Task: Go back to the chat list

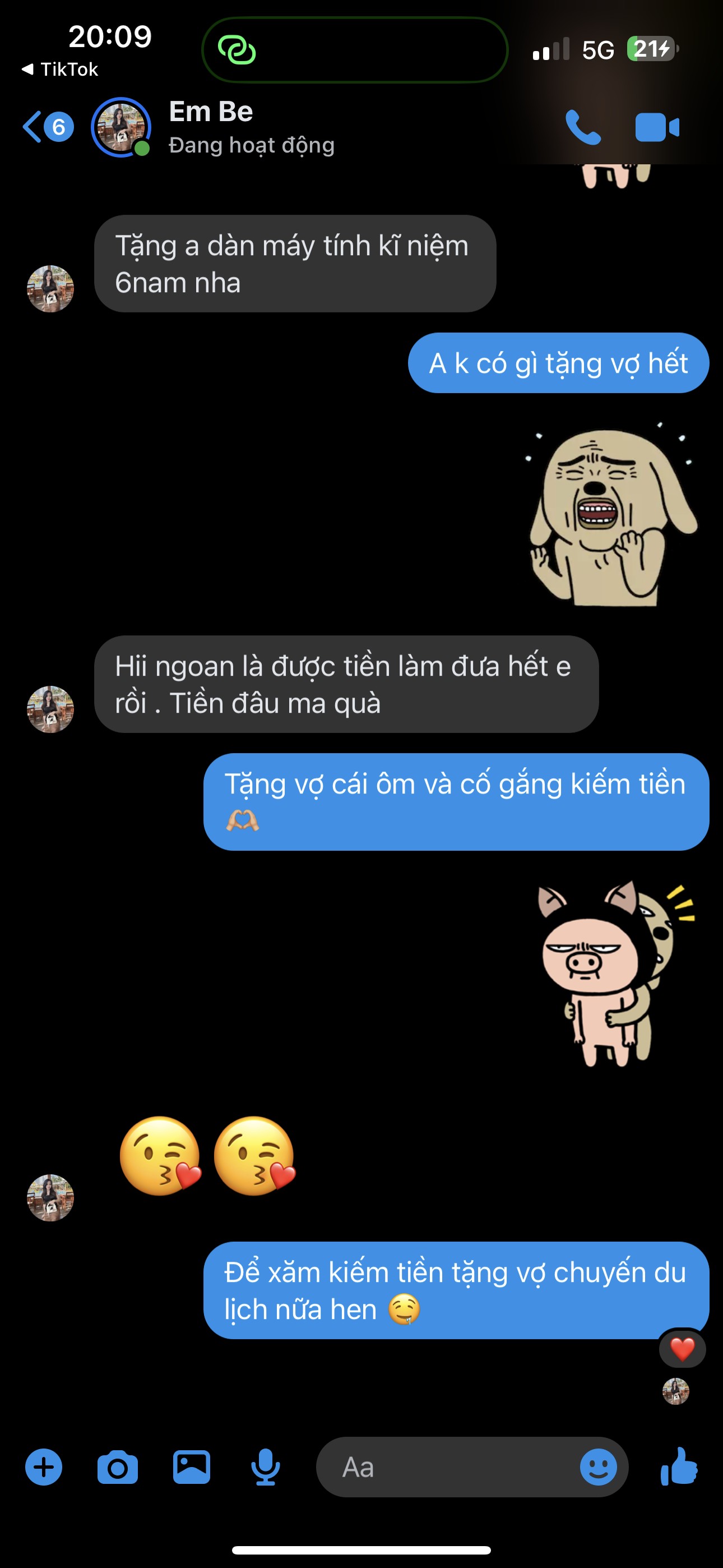Action: click(48, 127)
